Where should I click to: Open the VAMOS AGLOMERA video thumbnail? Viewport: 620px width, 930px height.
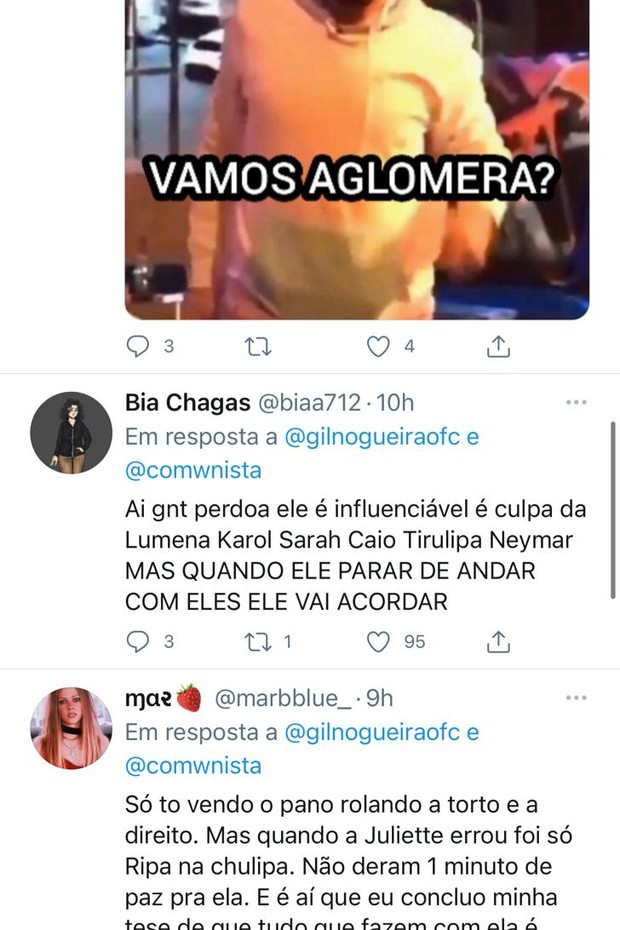(x=357, y=159)
